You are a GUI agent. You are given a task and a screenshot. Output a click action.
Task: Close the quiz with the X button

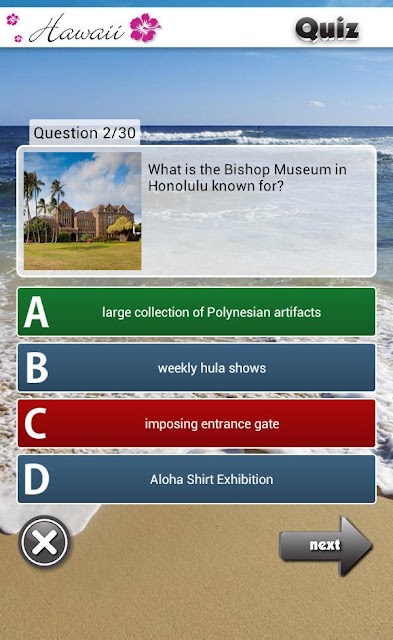point(44,542)
